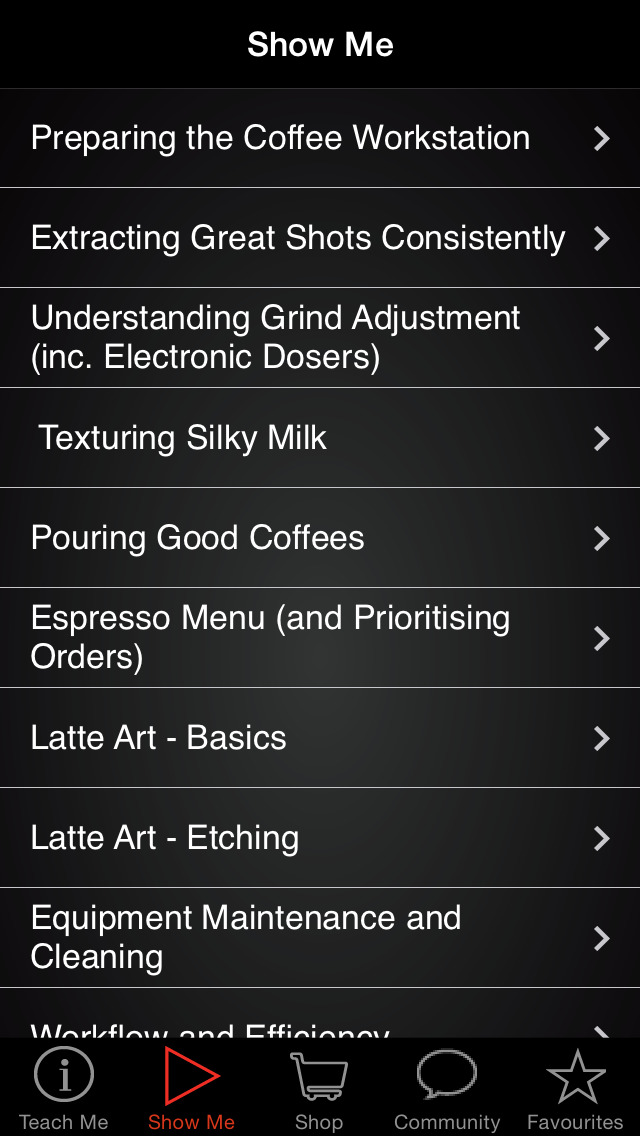Tap the Show Me tab

(x=191, y=1088)
